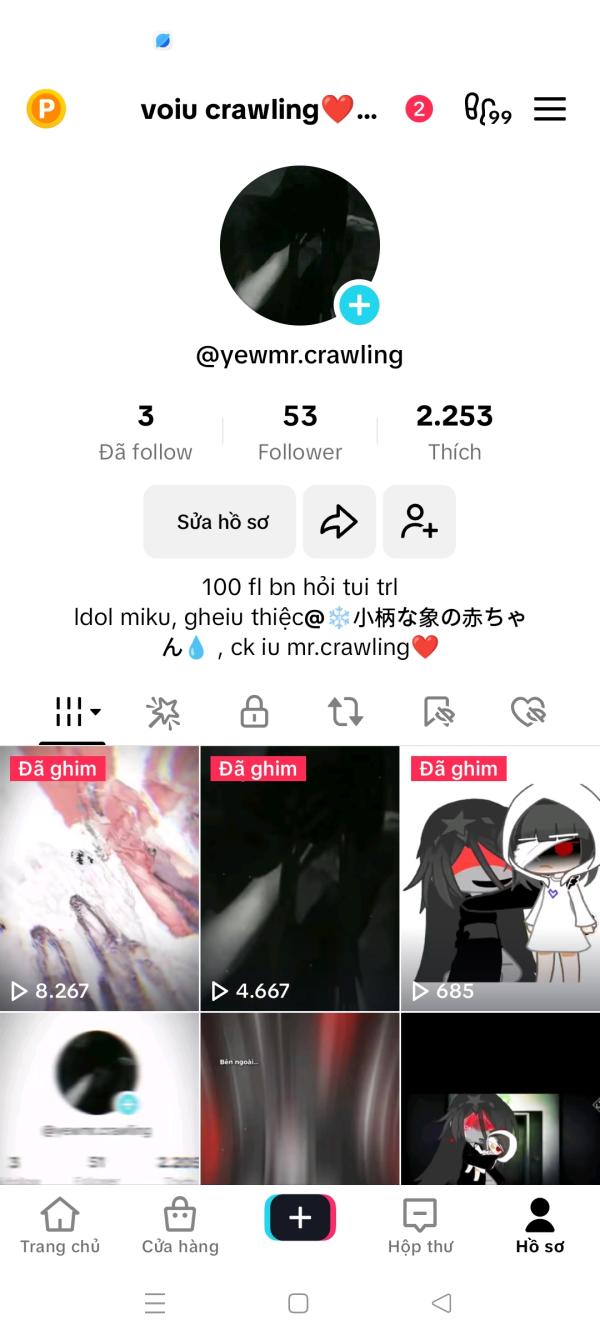Switch to the private locked videos tab
The image size is (600, 1340).
tap(254, 712)
